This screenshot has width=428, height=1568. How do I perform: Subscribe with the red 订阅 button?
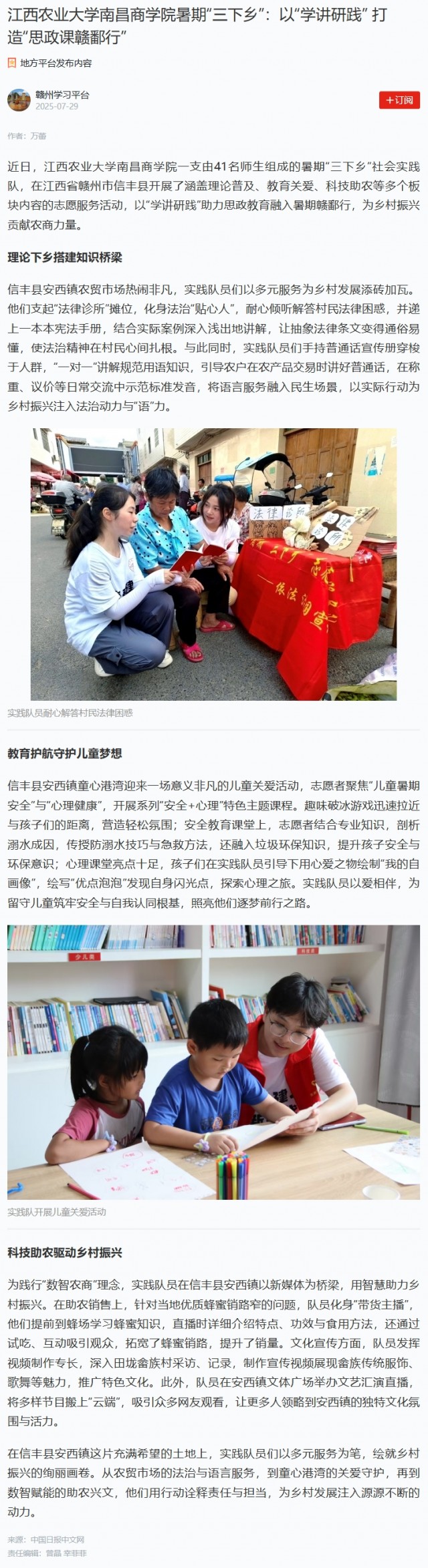[399, 100]
